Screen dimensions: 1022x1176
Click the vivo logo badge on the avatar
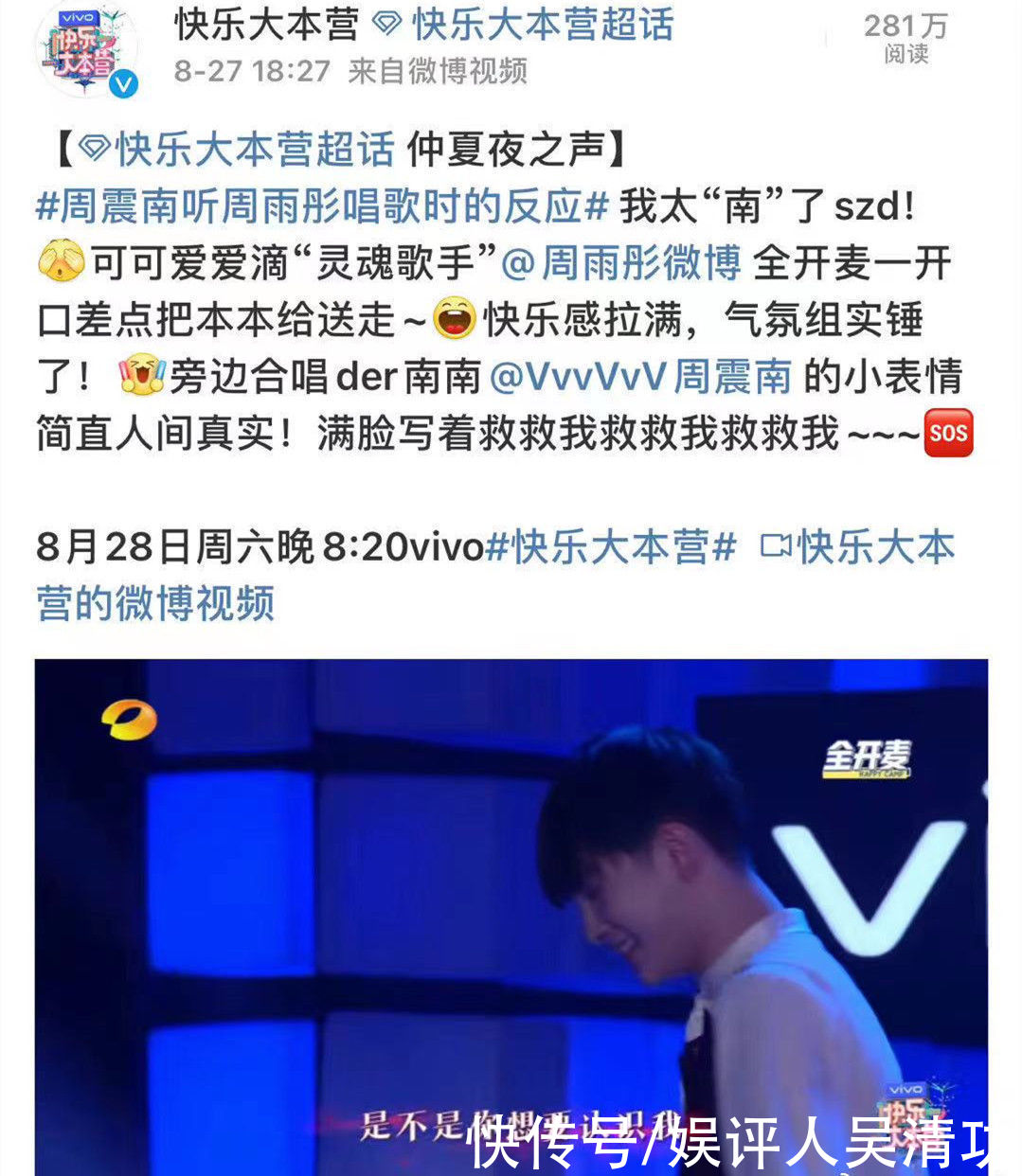click(x=81, y=19)
